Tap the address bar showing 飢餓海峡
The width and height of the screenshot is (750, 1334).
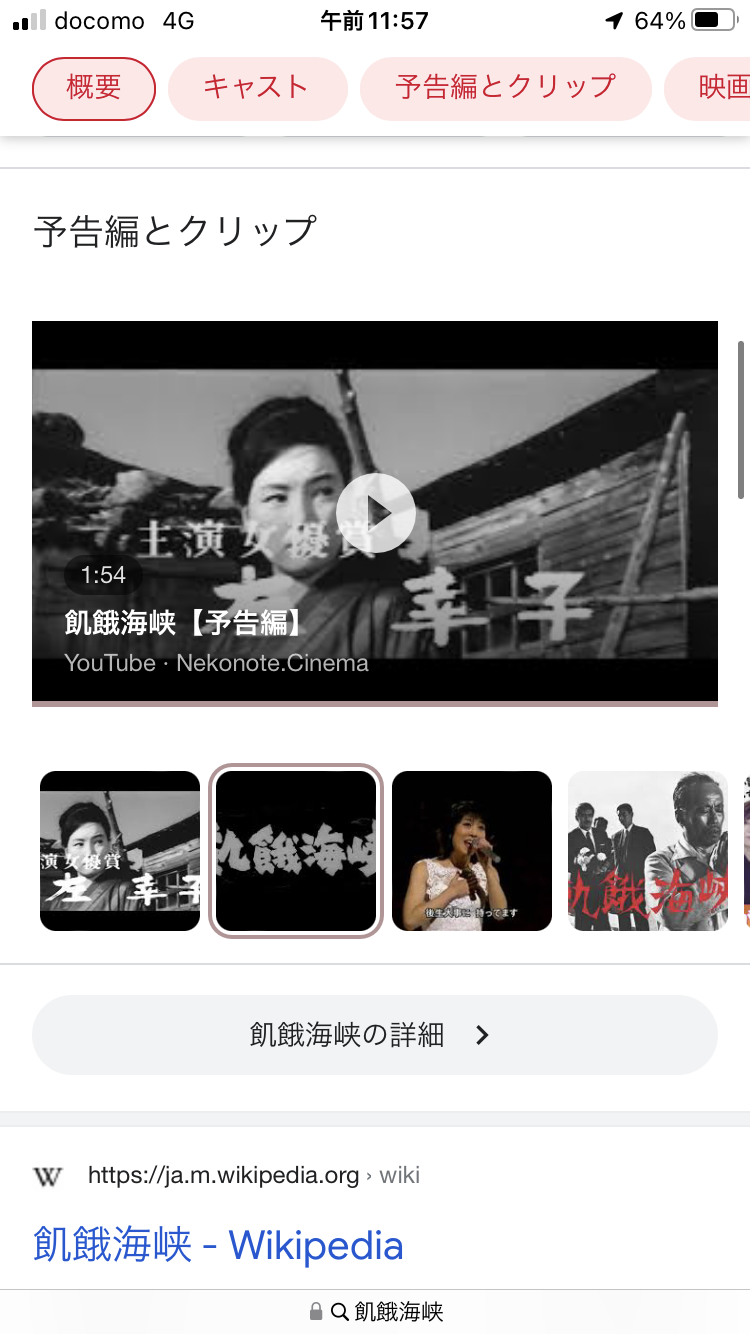click(375, 1311)
